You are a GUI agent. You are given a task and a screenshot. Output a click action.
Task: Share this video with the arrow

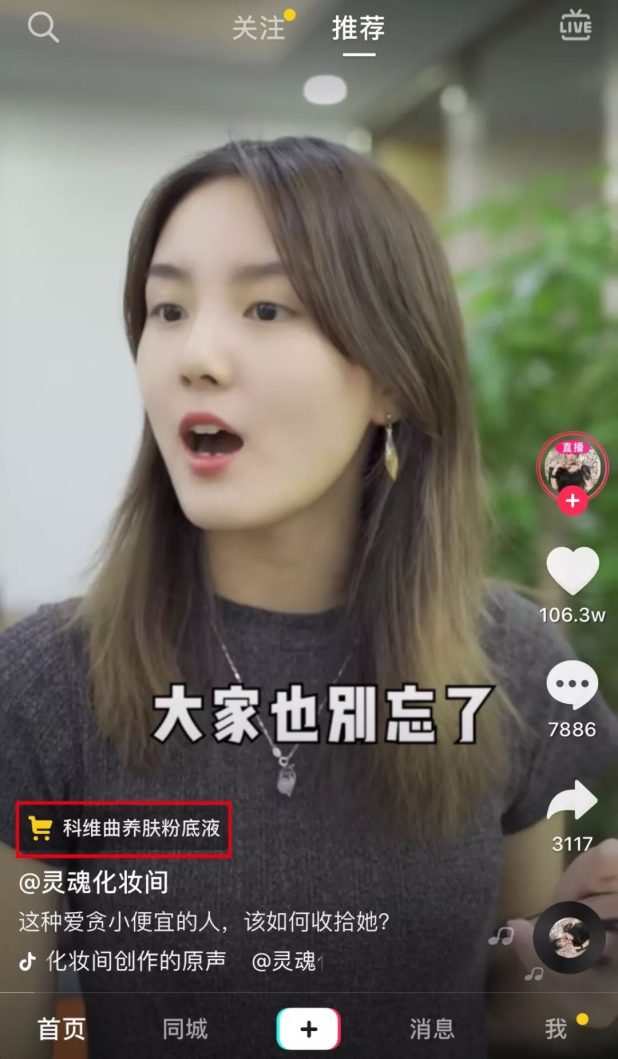572,801
